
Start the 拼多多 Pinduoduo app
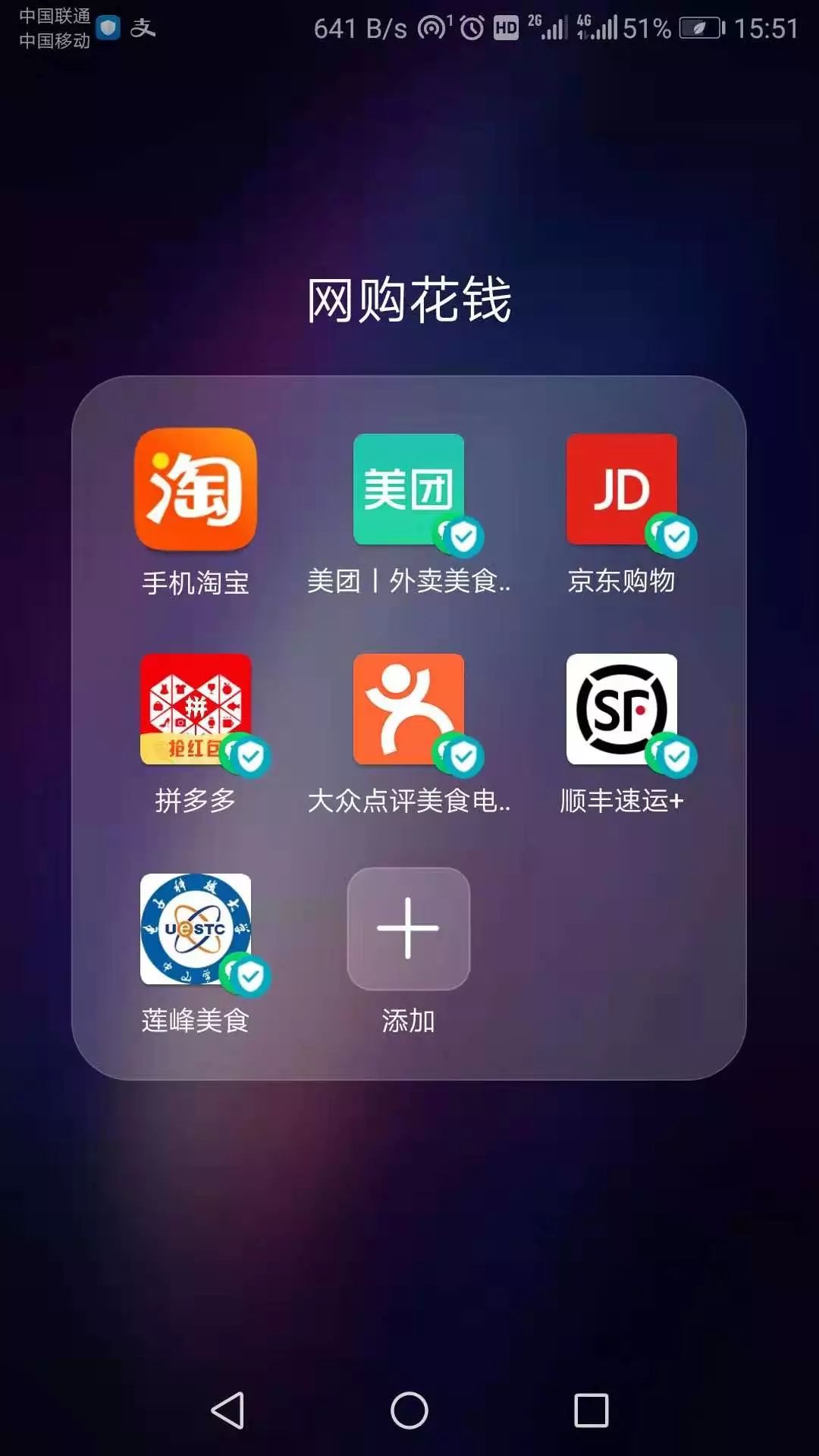(192, 709)
